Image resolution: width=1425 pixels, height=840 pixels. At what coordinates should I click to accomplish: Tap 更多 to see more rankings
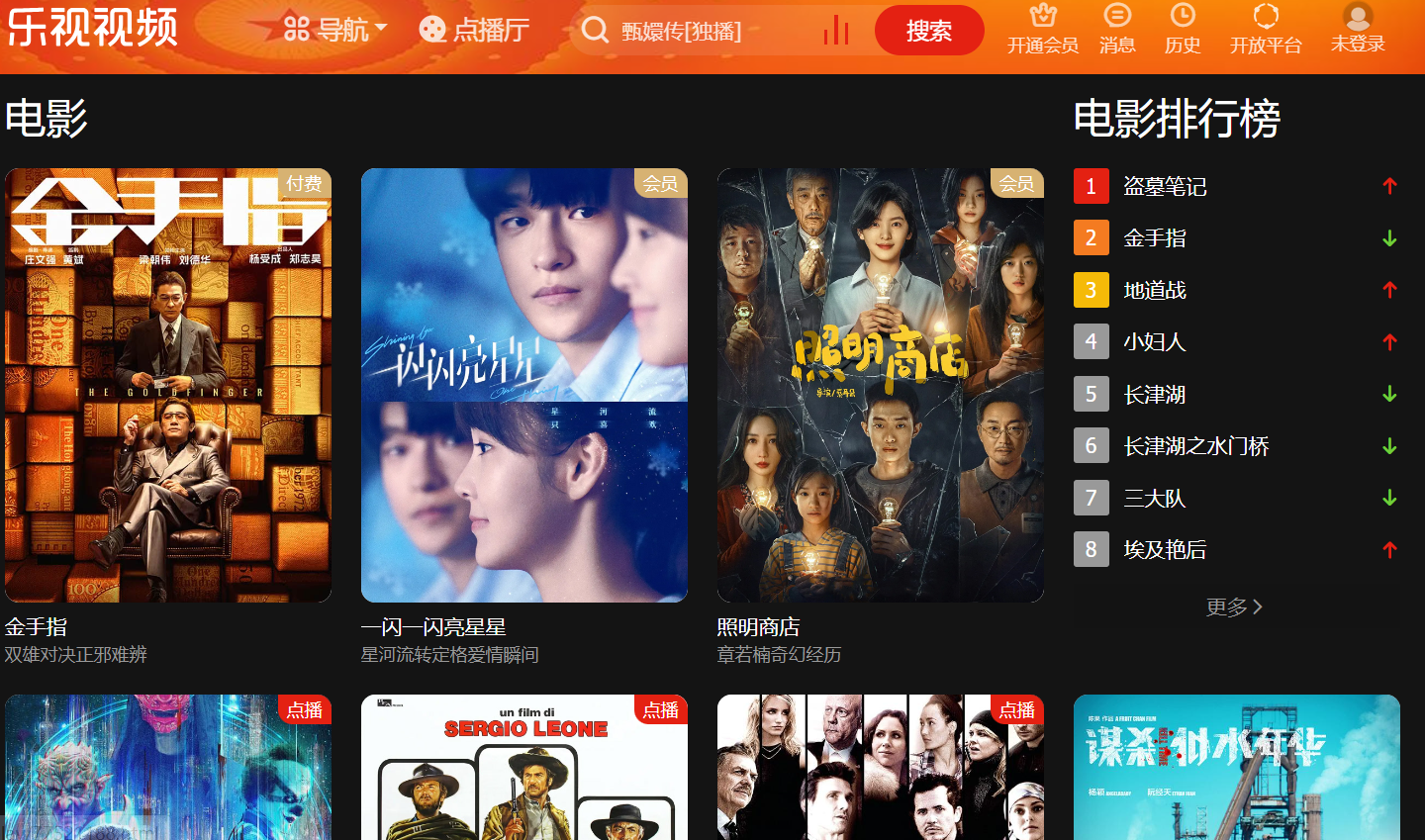click(1234, 607)
